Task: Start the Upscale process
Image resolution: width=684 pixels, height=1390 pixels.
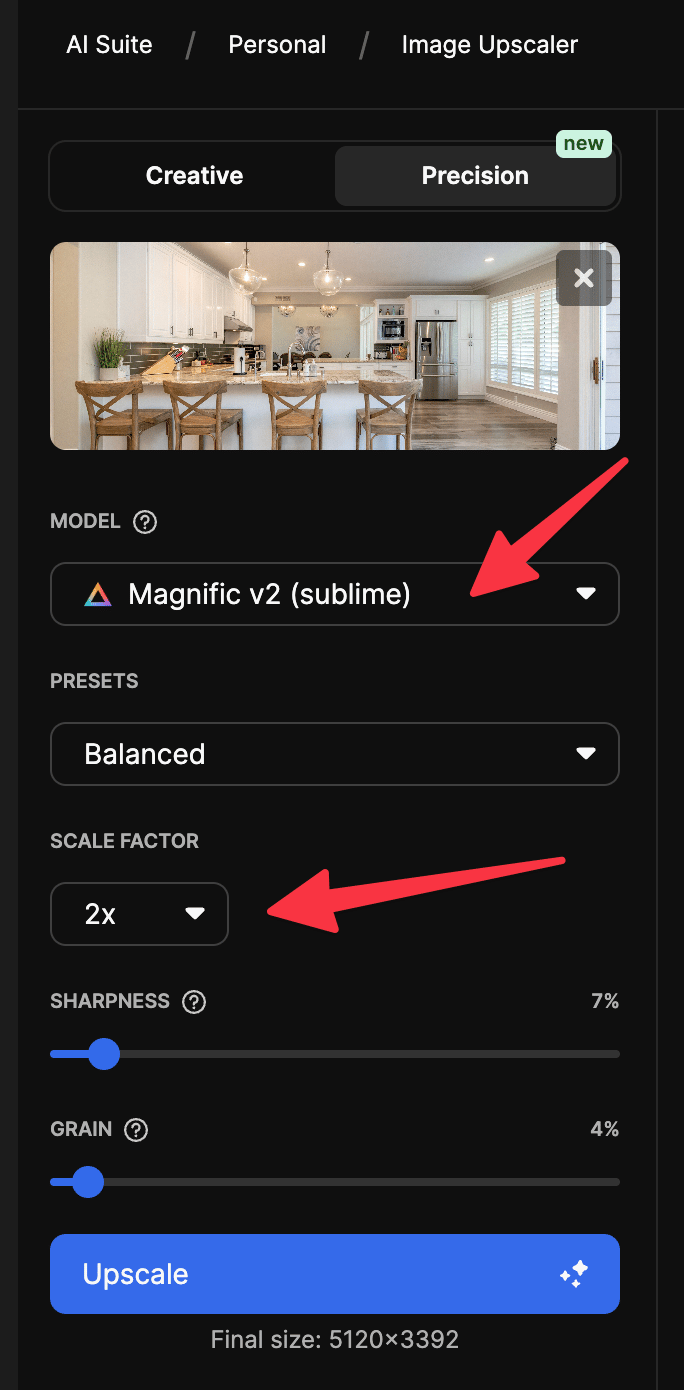Action: pyautogui.click(x=335, y=1274)
